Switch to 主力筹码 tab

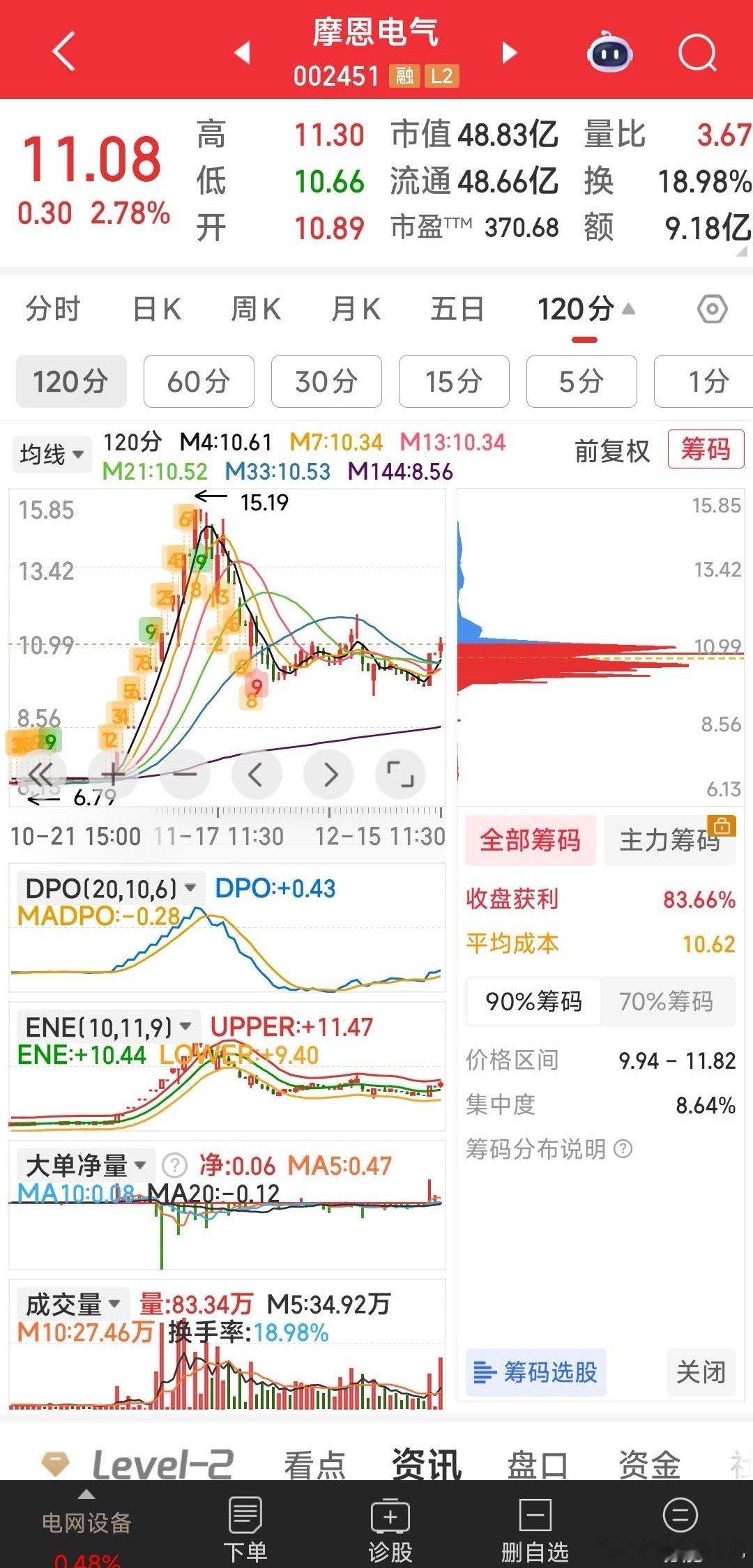[x=670, y=840]
